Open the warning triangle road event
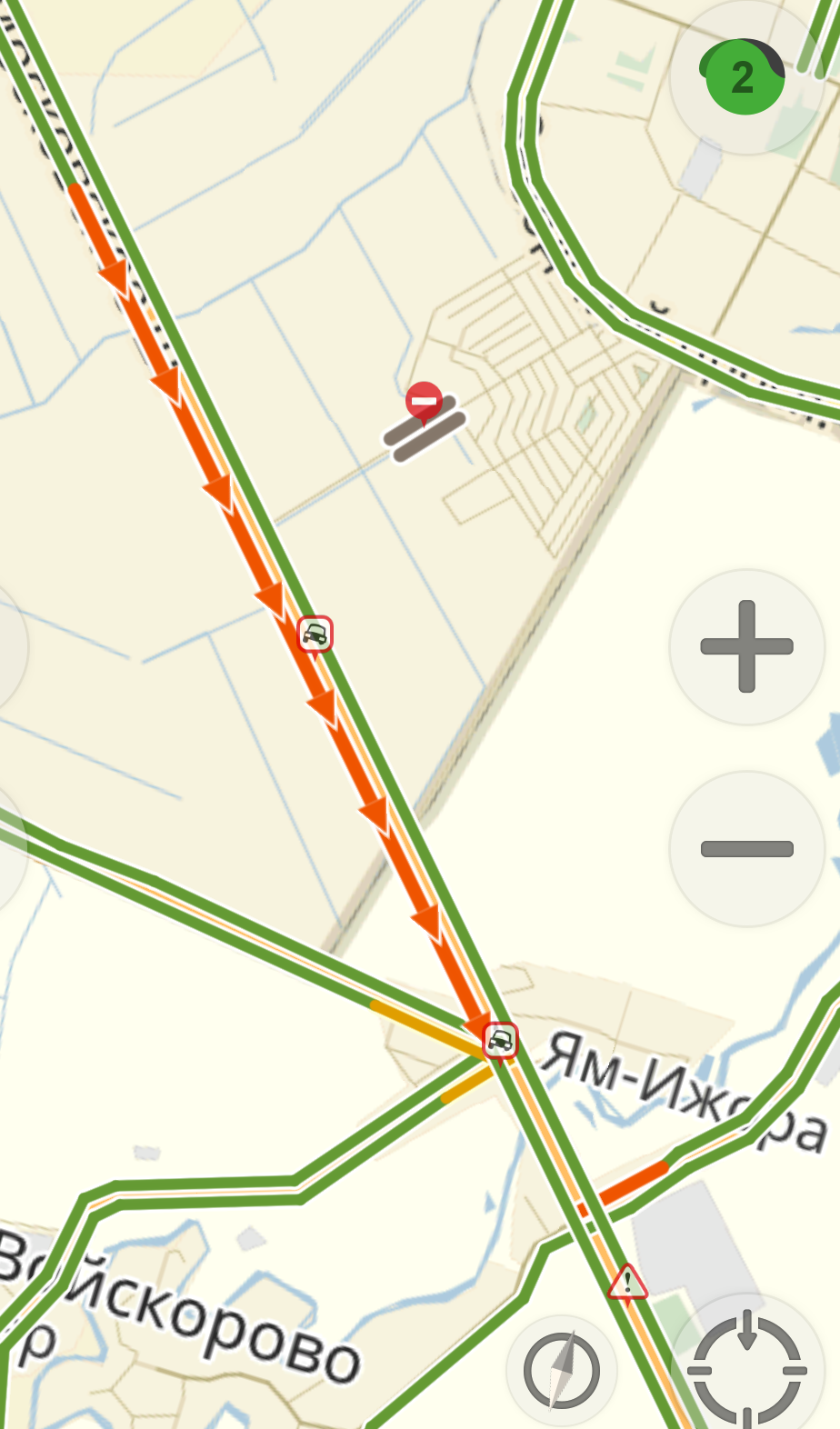Screen dimensions: 840x1429 [x=627, y=1283]
